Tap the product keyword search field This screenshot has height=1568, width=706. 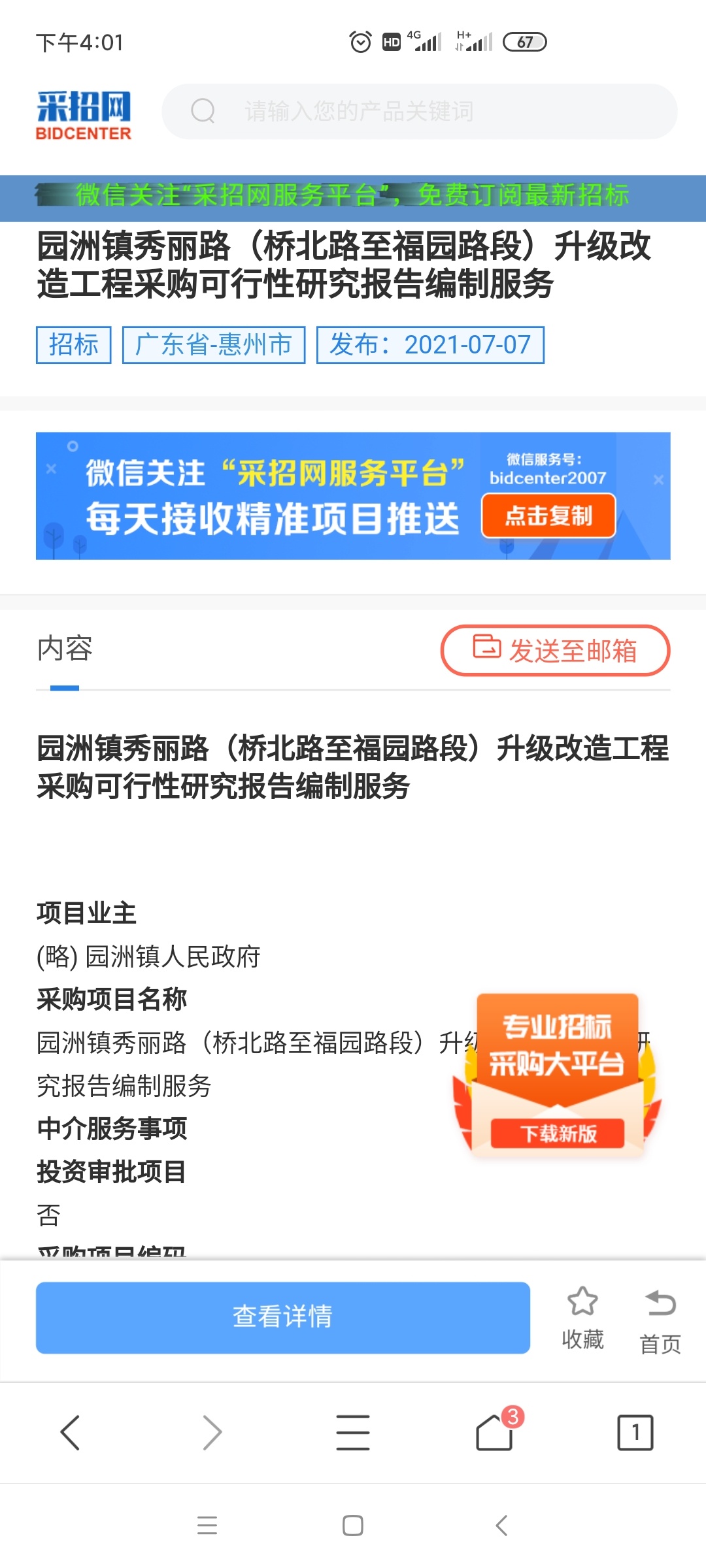click(418, 112)
